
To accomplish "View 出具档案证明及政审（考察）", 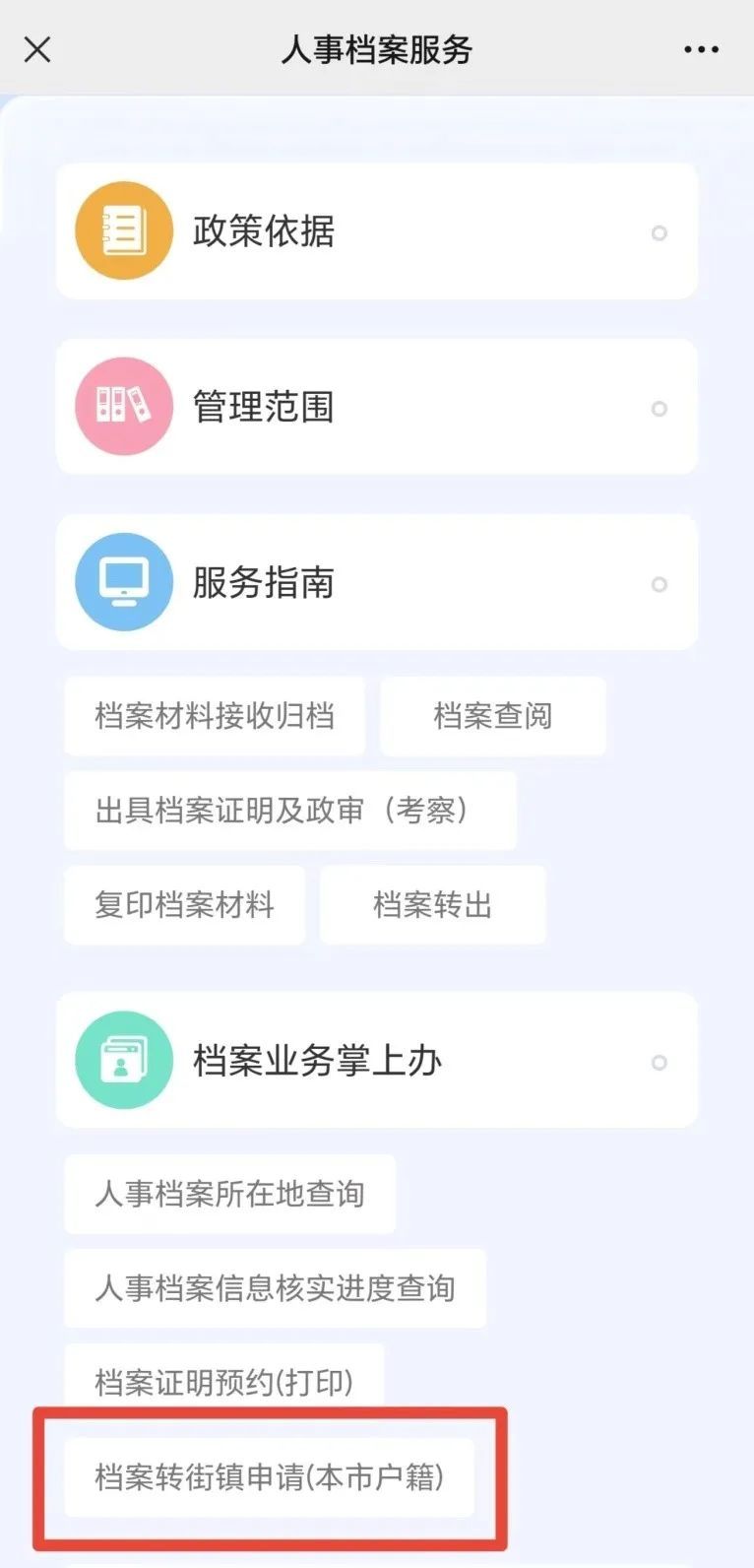I will [x=290, y=810].
